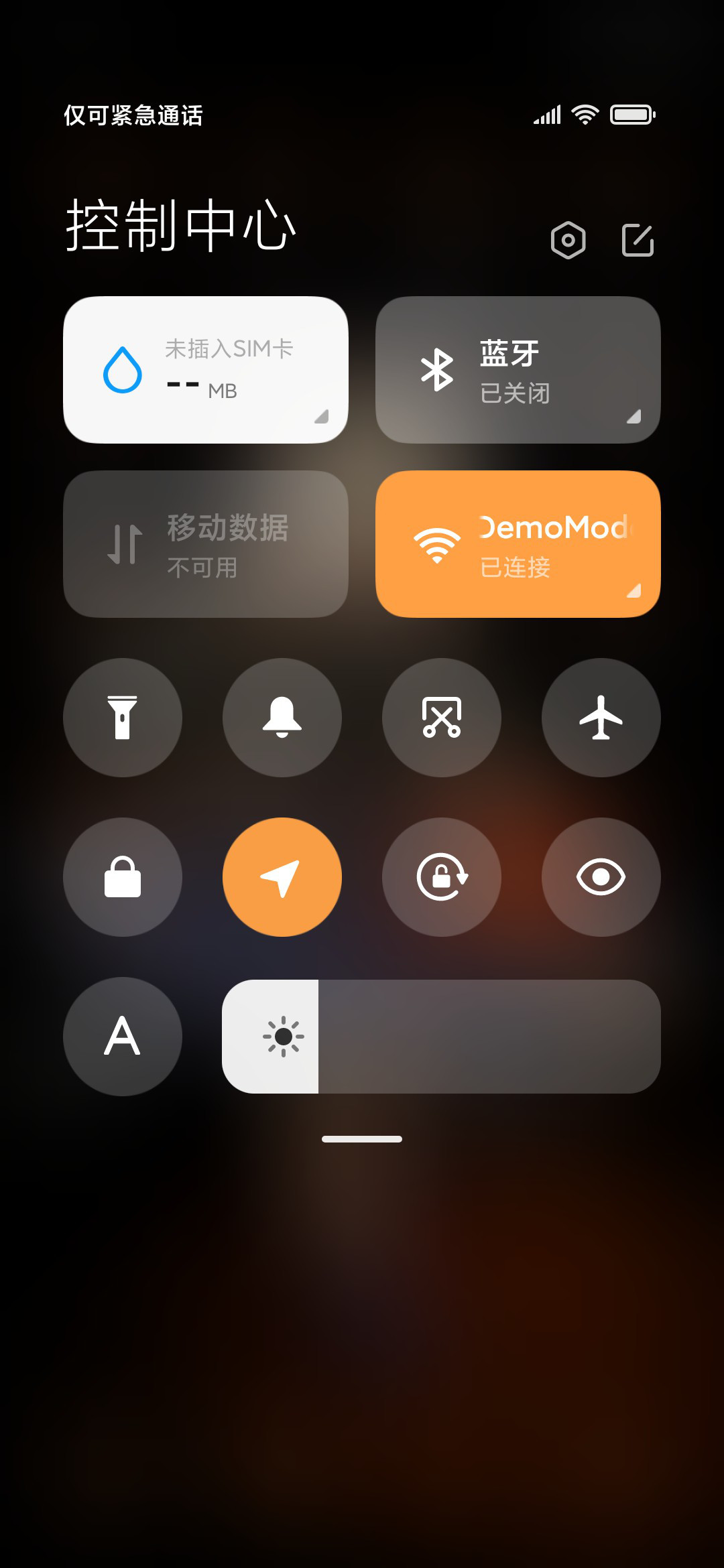This screenshot has width=724, height=1568.
Task: Take a screenshot with scissors icon
Action: pos(442,718)
